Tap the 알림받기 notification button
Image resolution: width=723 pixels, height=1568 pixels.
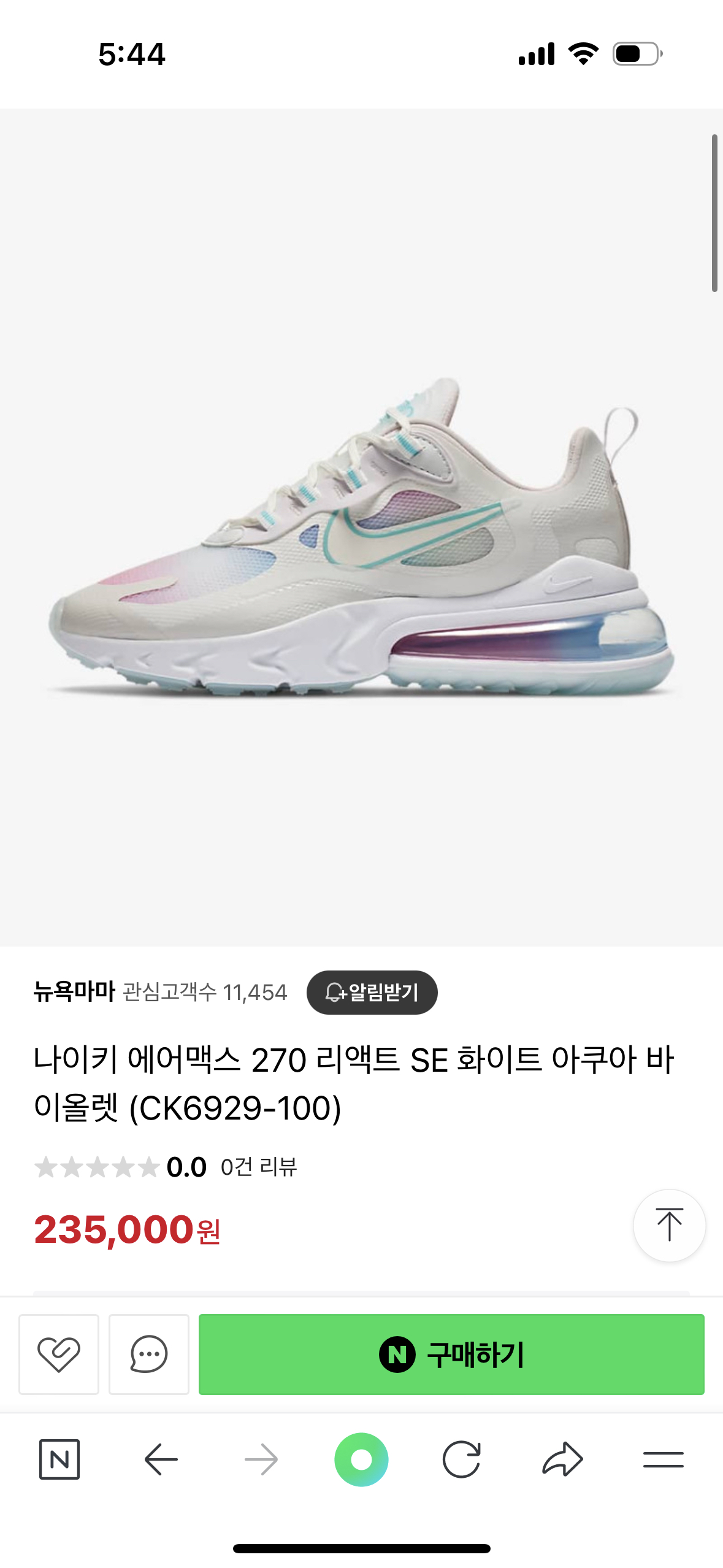click(372, 992)
